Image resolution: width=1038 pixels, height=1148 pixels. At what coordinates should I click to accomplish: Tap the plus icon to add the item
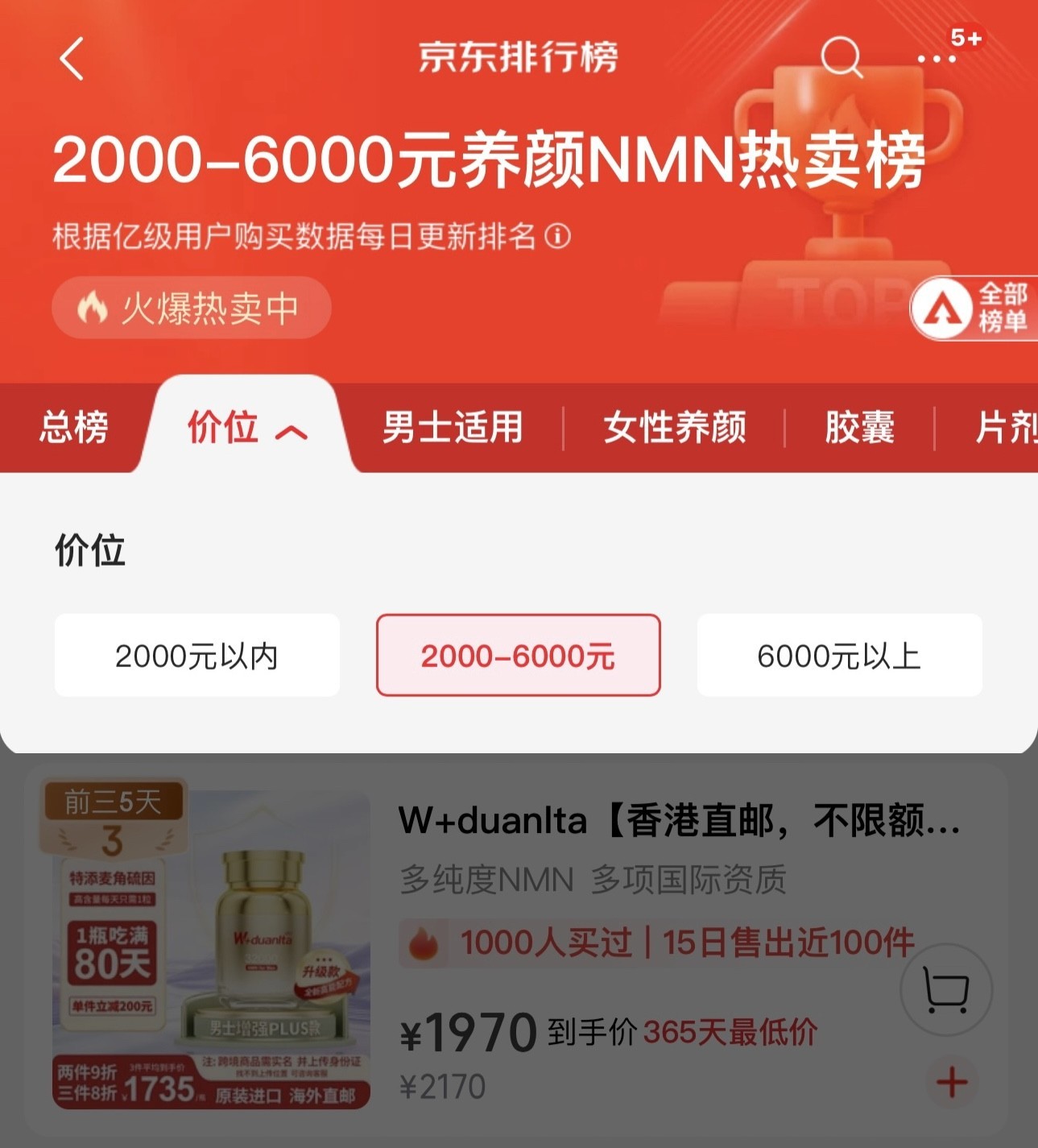coord(950,1083)
